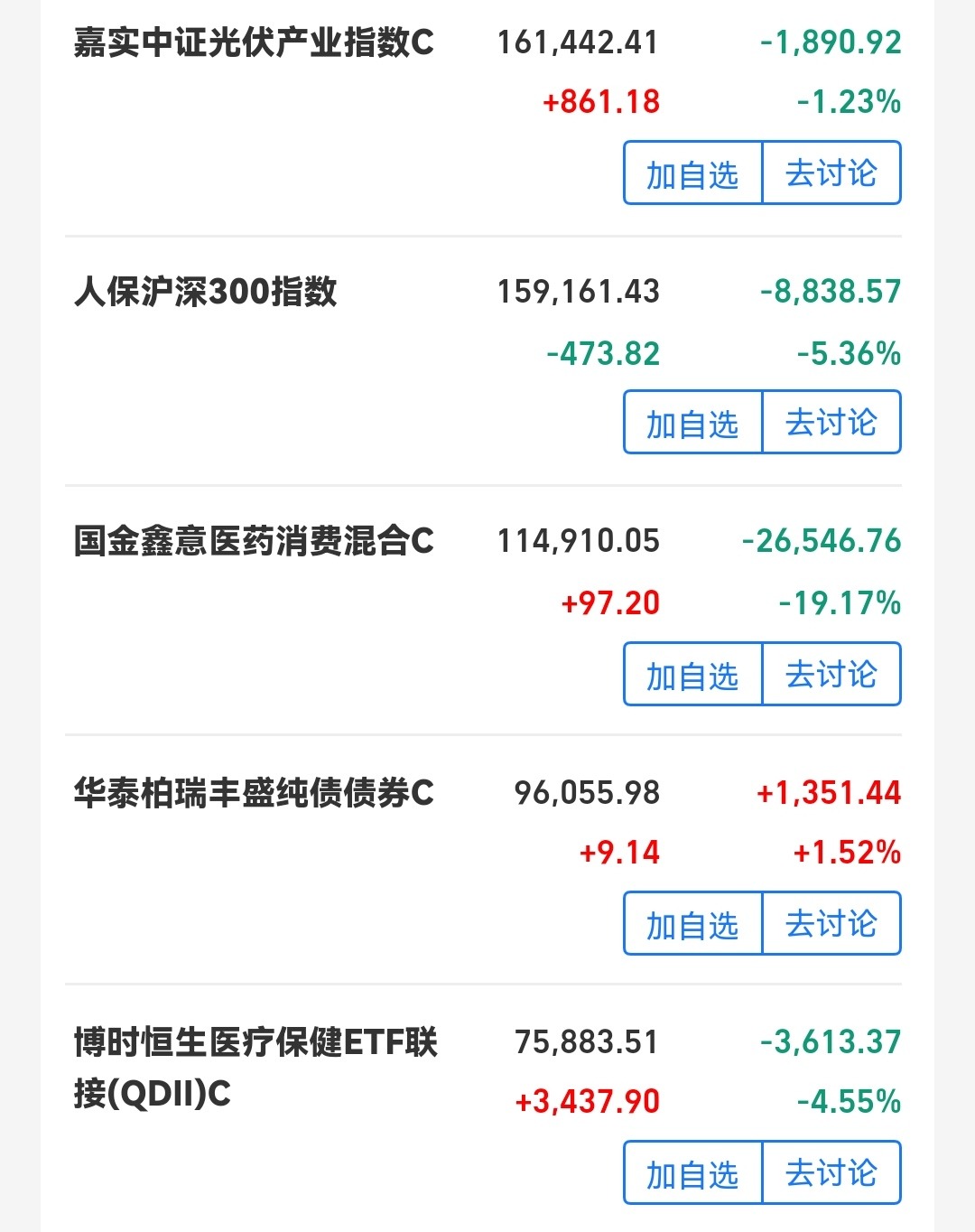Viewport: 975px width, 1232px height.
Task: Open discussion for 嘉实中证光伏产业指数C via 去讨论
Action: click(831, 173)
